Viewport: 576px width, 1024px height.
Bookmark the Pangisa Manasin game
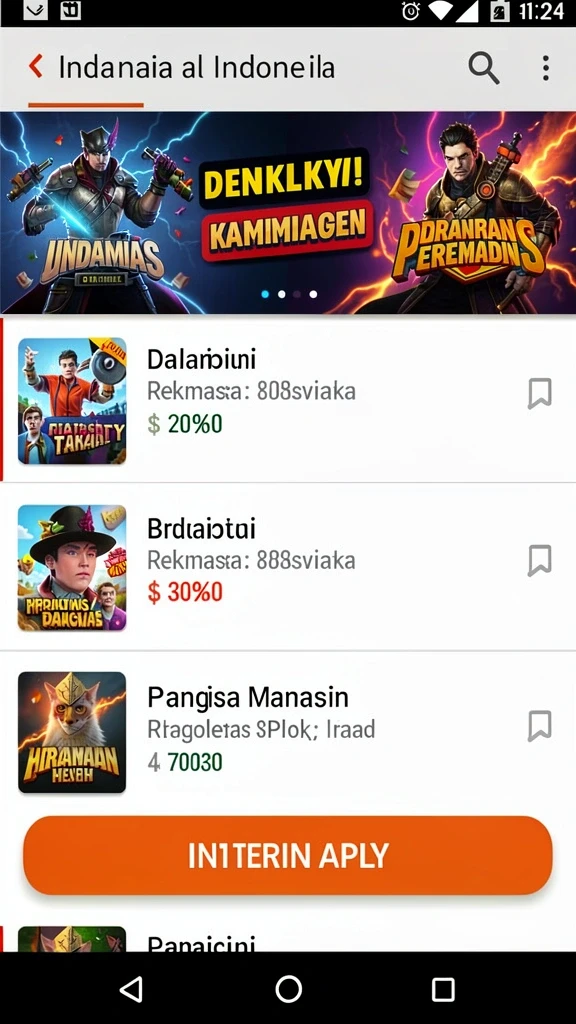539,726
